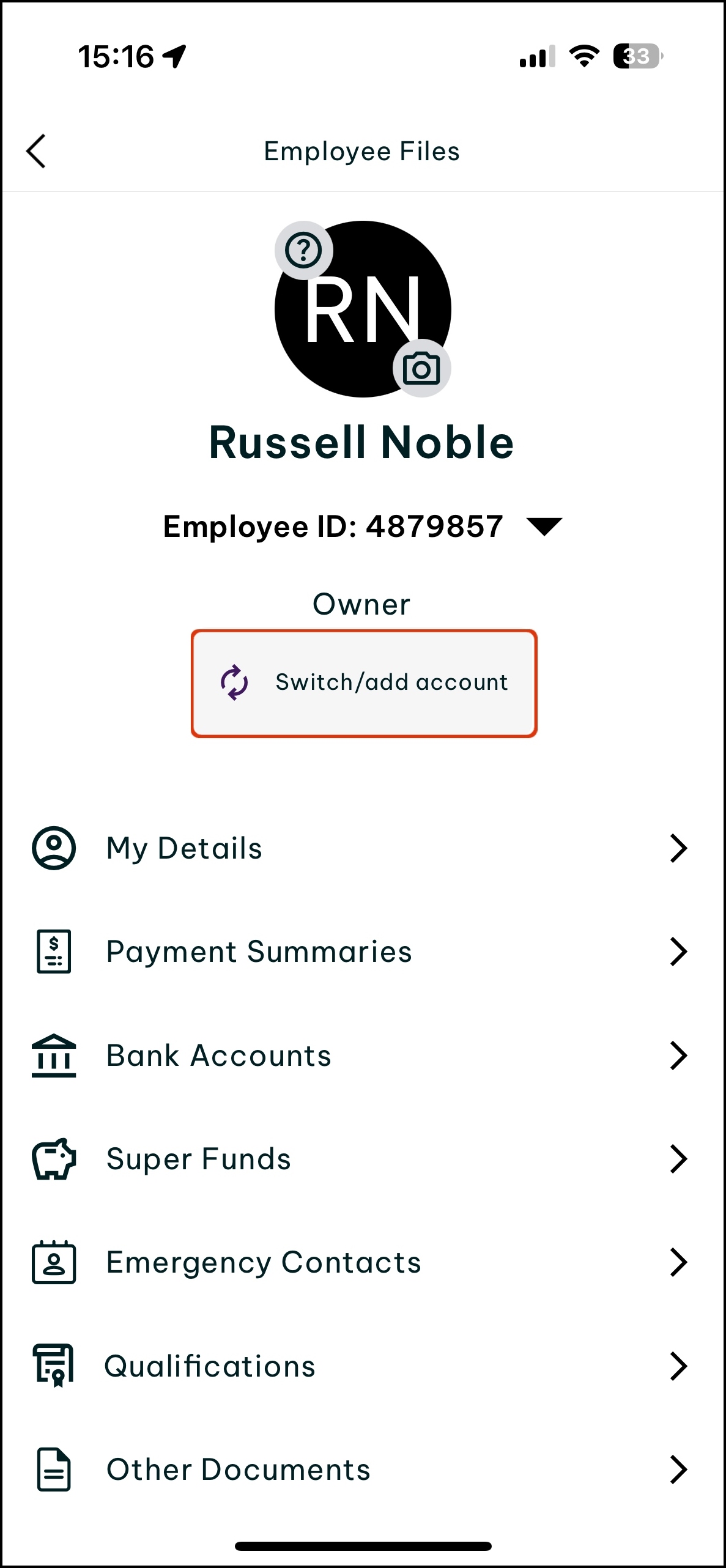
Task: Tap the help question mark icon
Action: click(303, 250)
